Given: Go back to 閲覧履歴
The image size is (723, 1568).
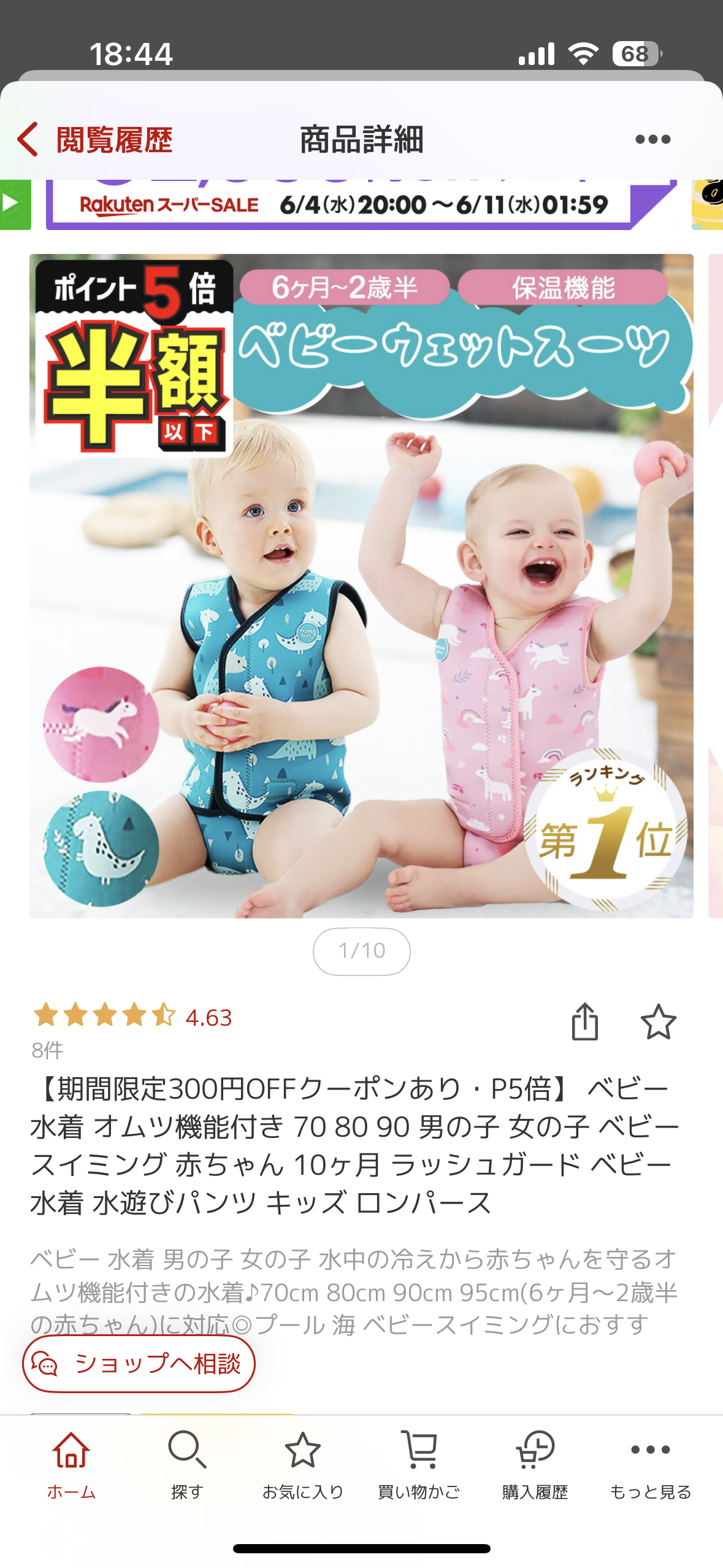Looking at the screenshot, I should [95, 140].
